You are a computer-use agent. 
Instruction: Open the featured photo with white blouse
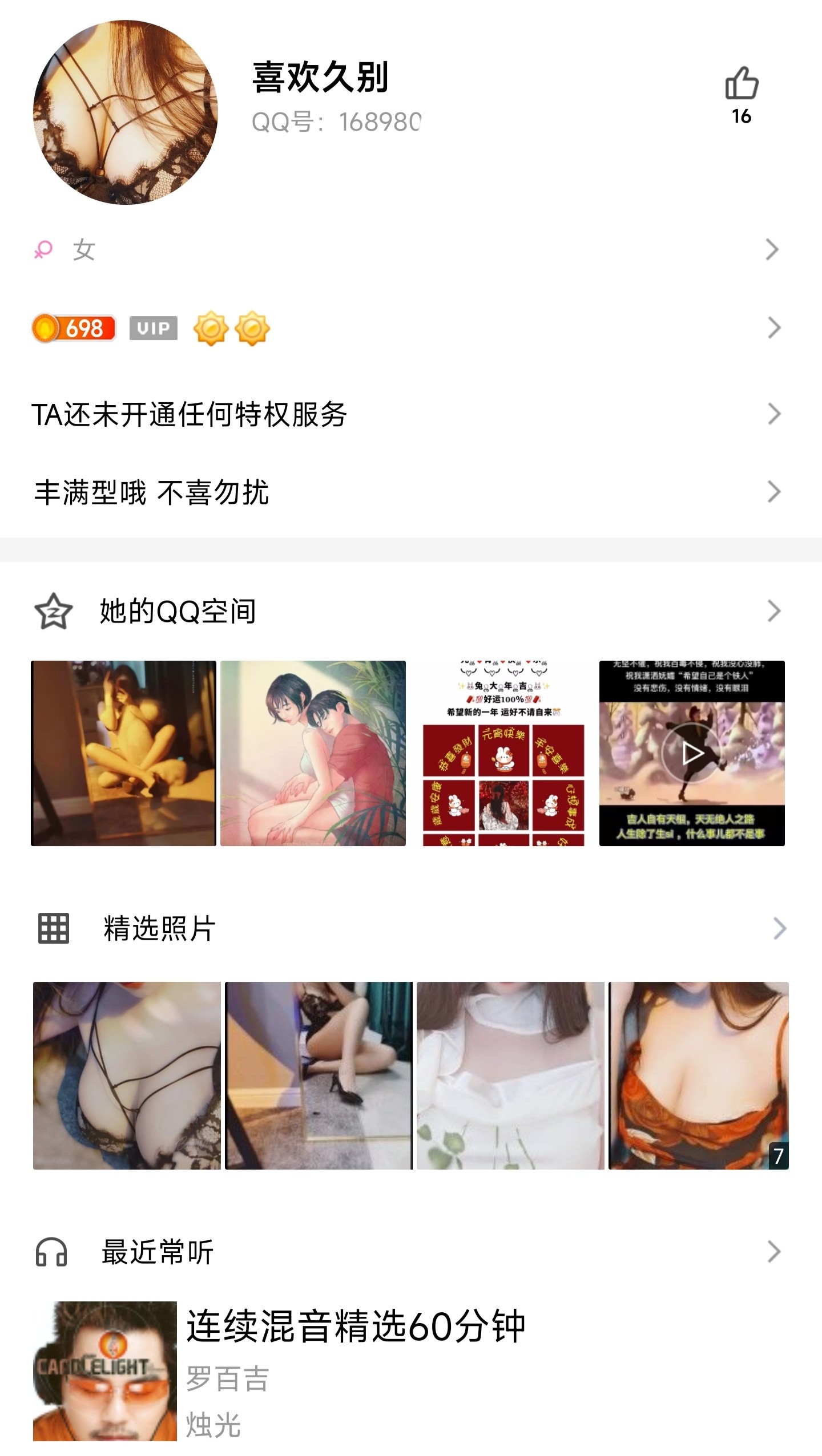[x=510, y=1075]
